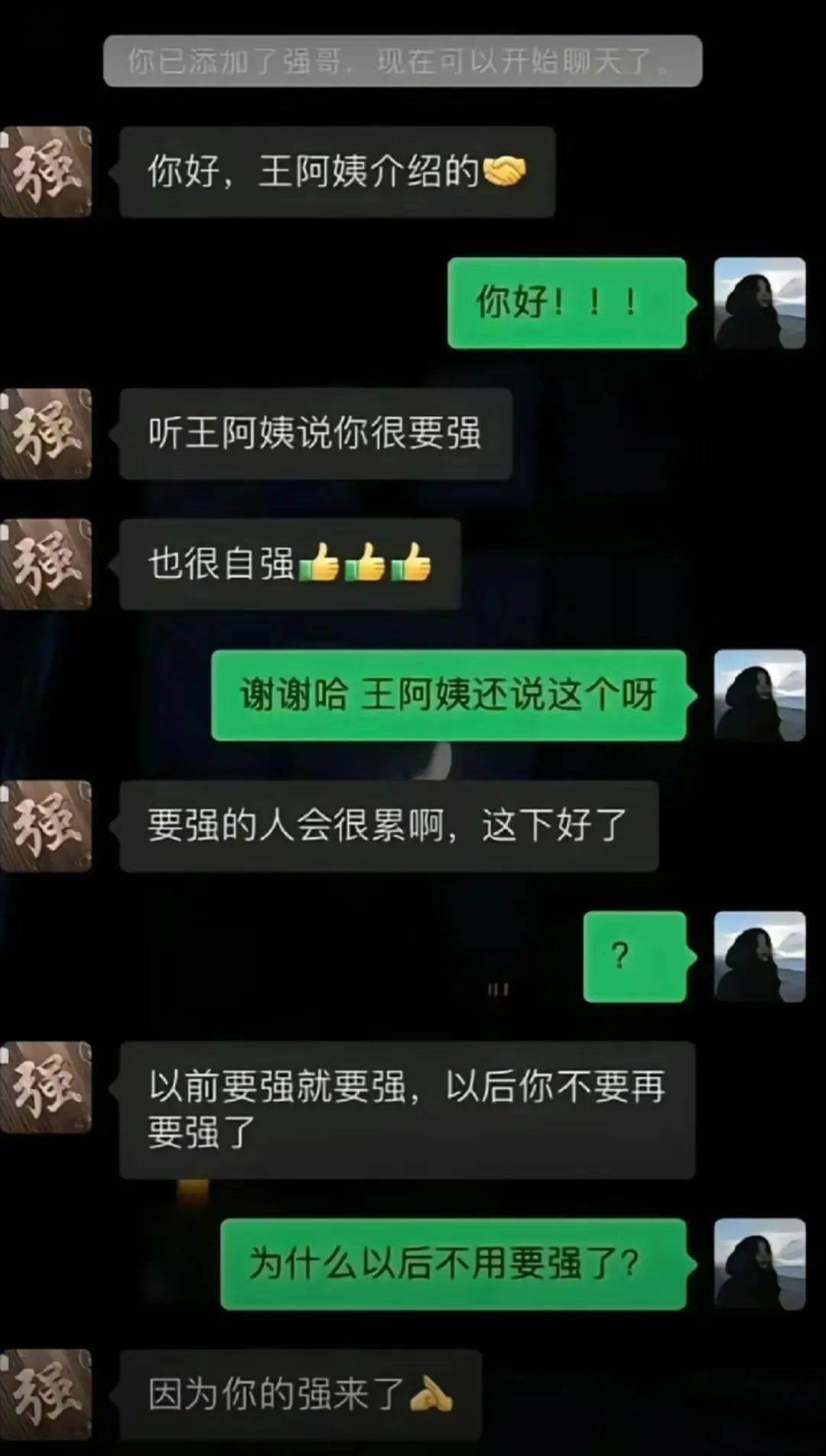Screen dimensions: 826x1456
Task: Open sender's avatar beside '听王阿姨说你很要强'
Action: 46,434
